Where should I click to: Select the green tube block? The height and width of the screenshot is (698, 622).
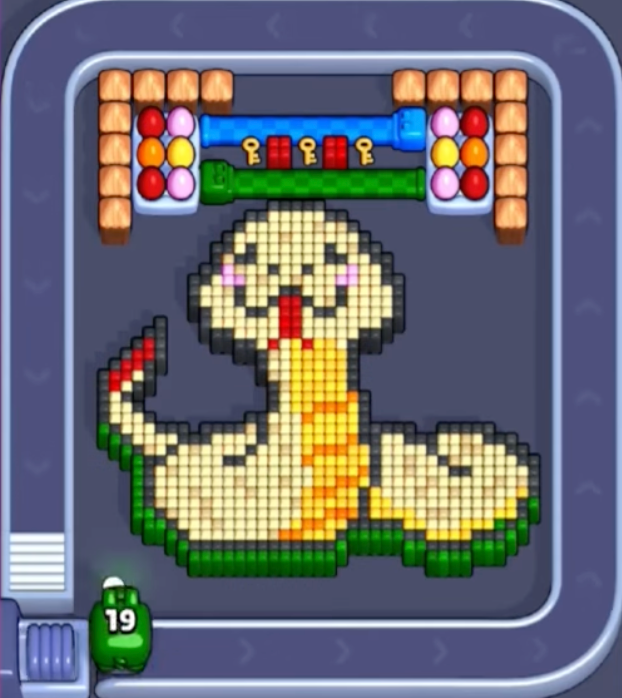315,183
